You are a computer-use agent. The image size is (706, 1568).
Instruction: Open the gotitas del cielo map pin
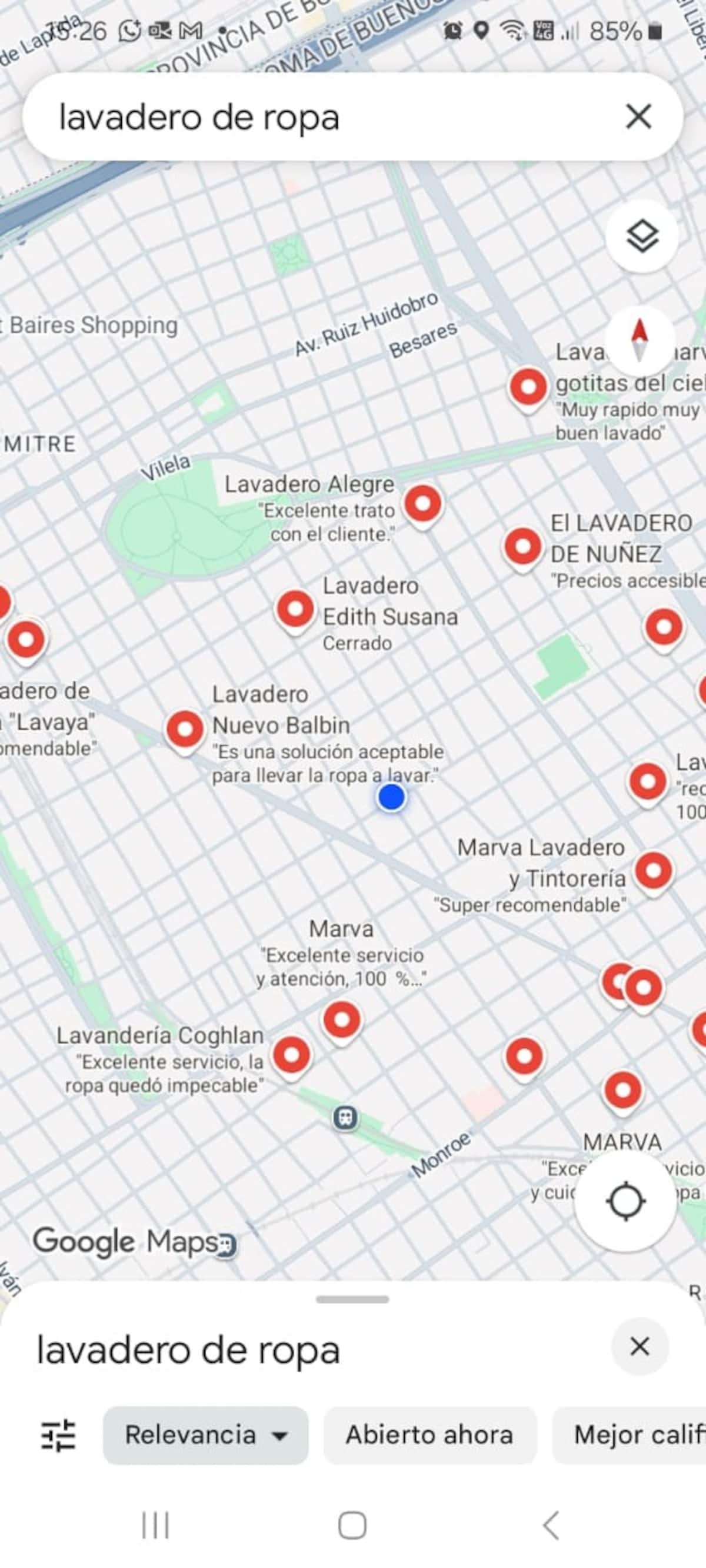[x=528, y=386]
